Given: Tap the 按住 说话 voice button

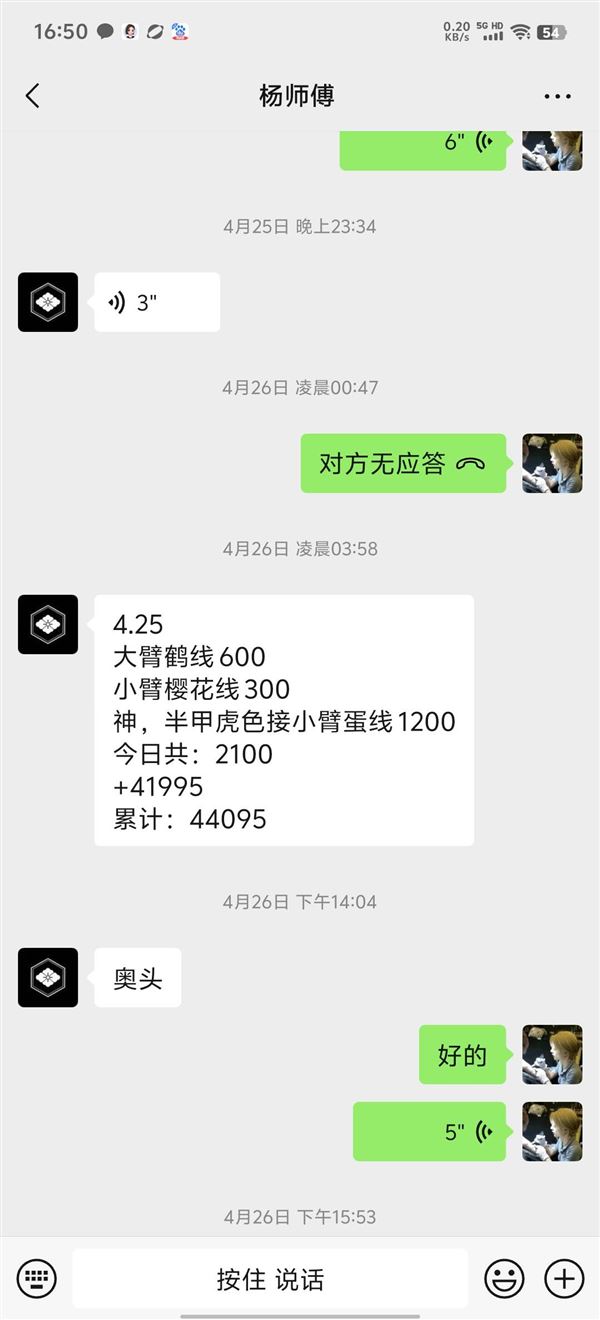Looking at the screenshot, I should point(270,1279).
